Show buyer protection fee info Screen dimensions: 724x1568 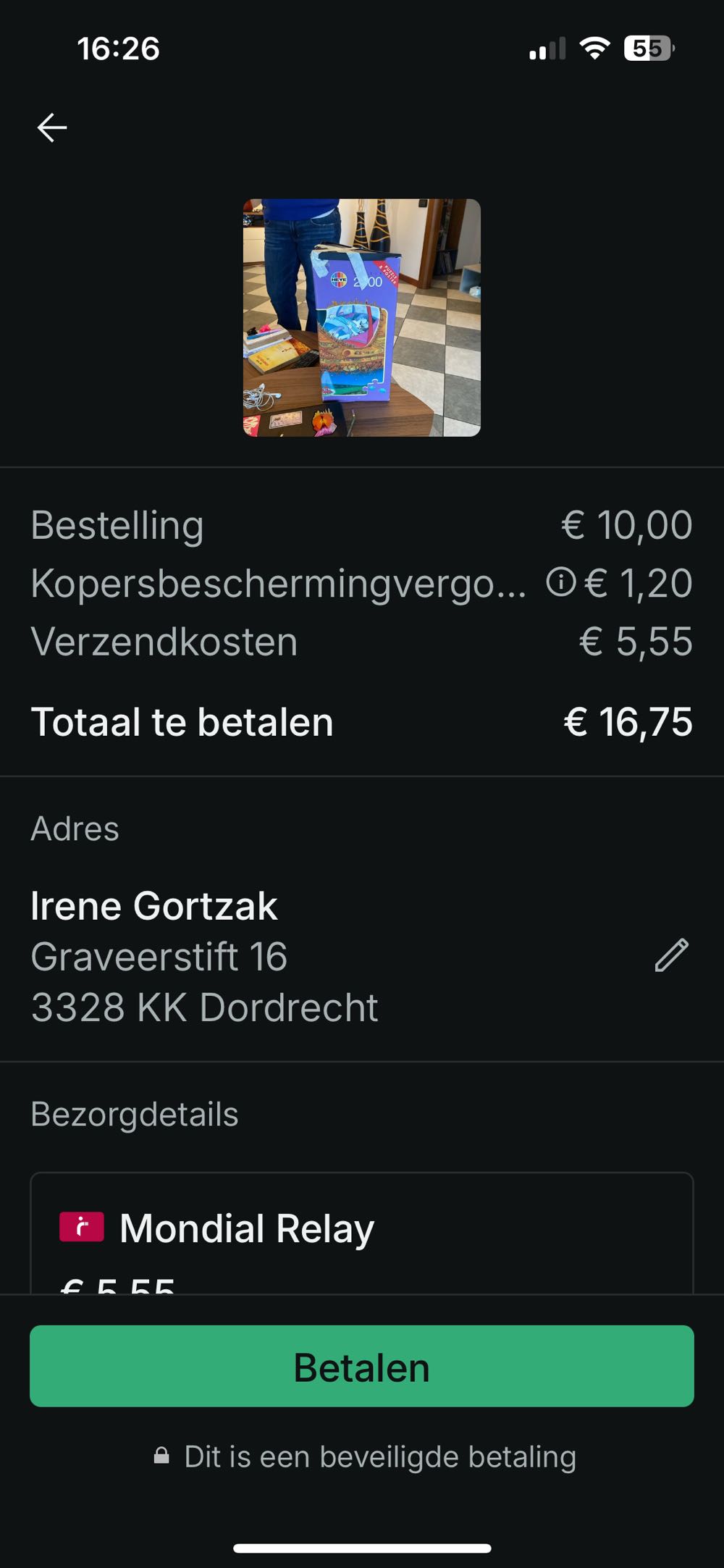pyautogui.click(x=560, y=582)
